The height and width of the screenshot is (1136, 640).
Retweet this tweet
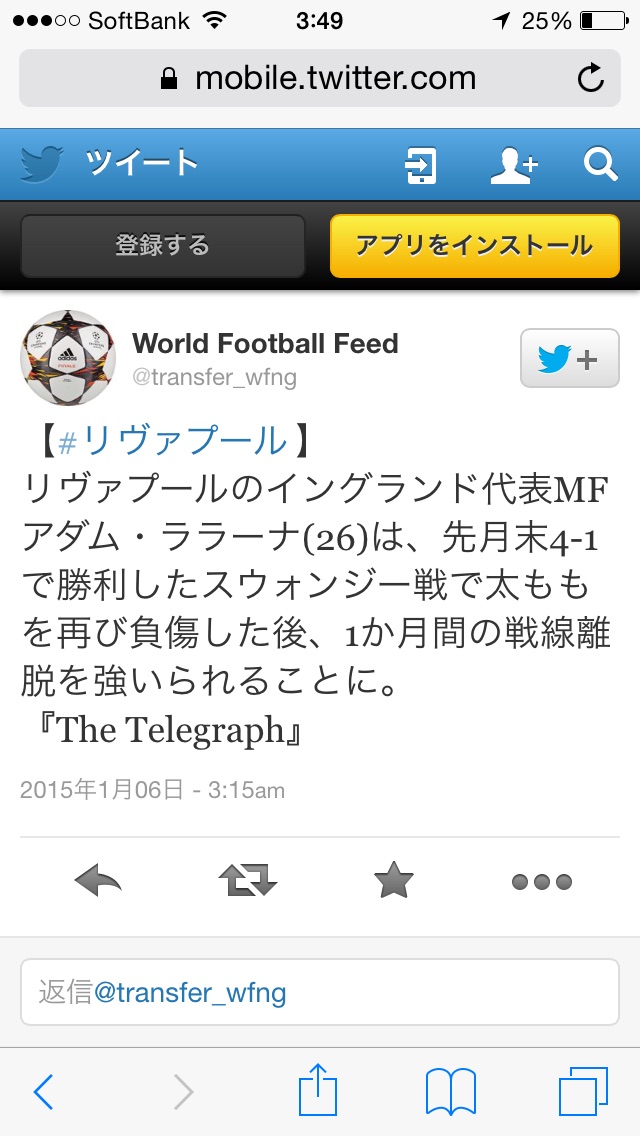(248, 882)
